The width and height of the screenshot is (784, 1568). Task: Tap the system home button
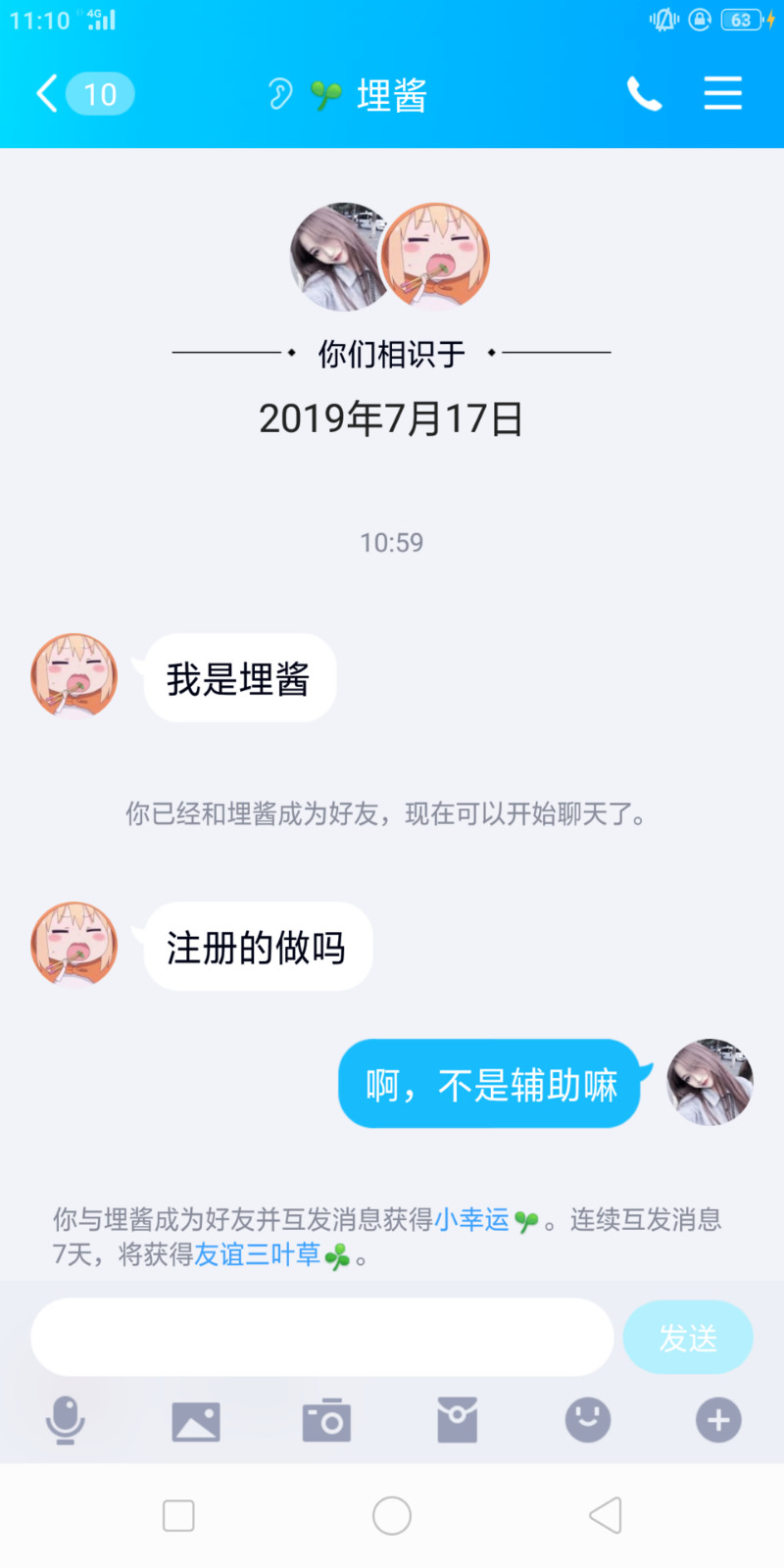pyautogui.click(x=392, y=1516)
